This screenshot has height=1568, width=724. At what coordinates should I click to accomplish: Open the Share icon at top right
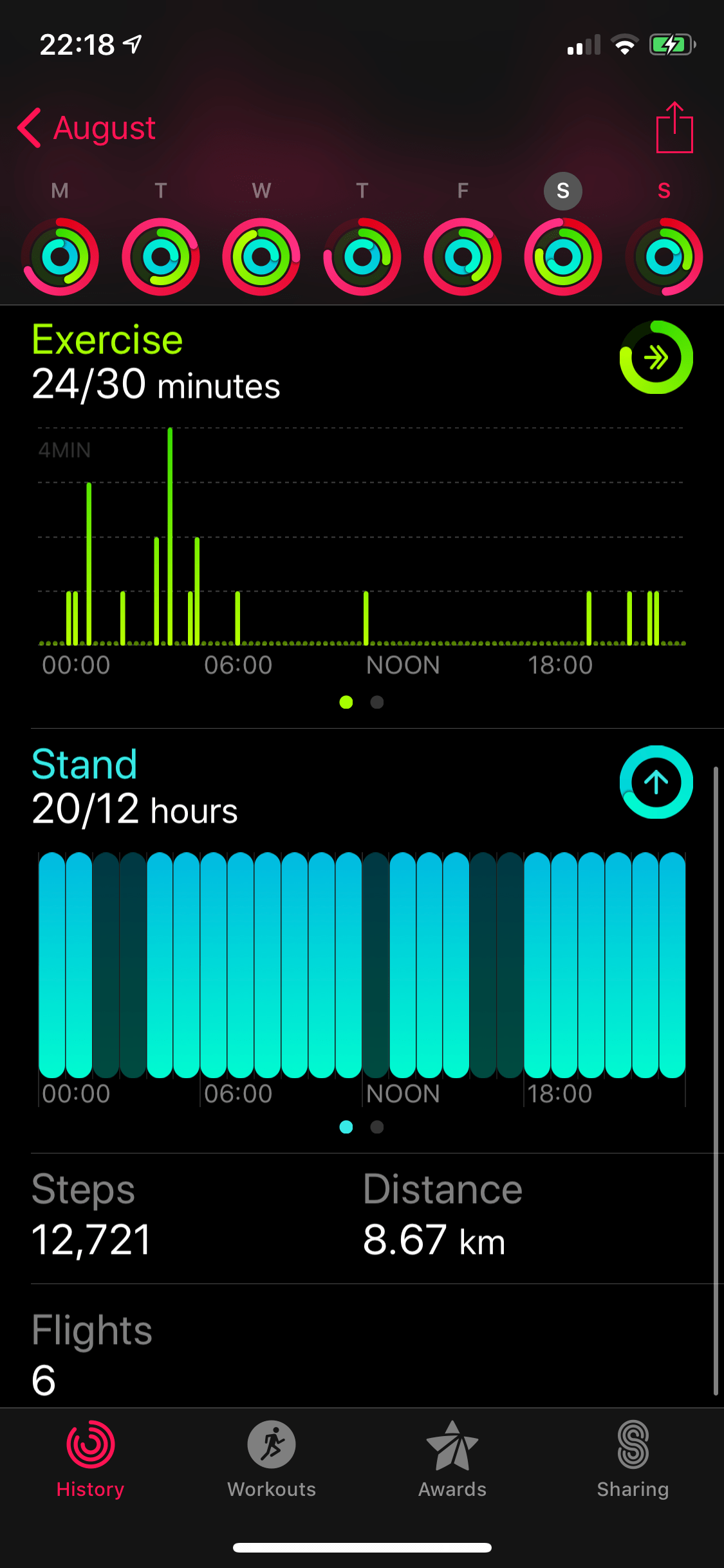click(x=675, y=127)
